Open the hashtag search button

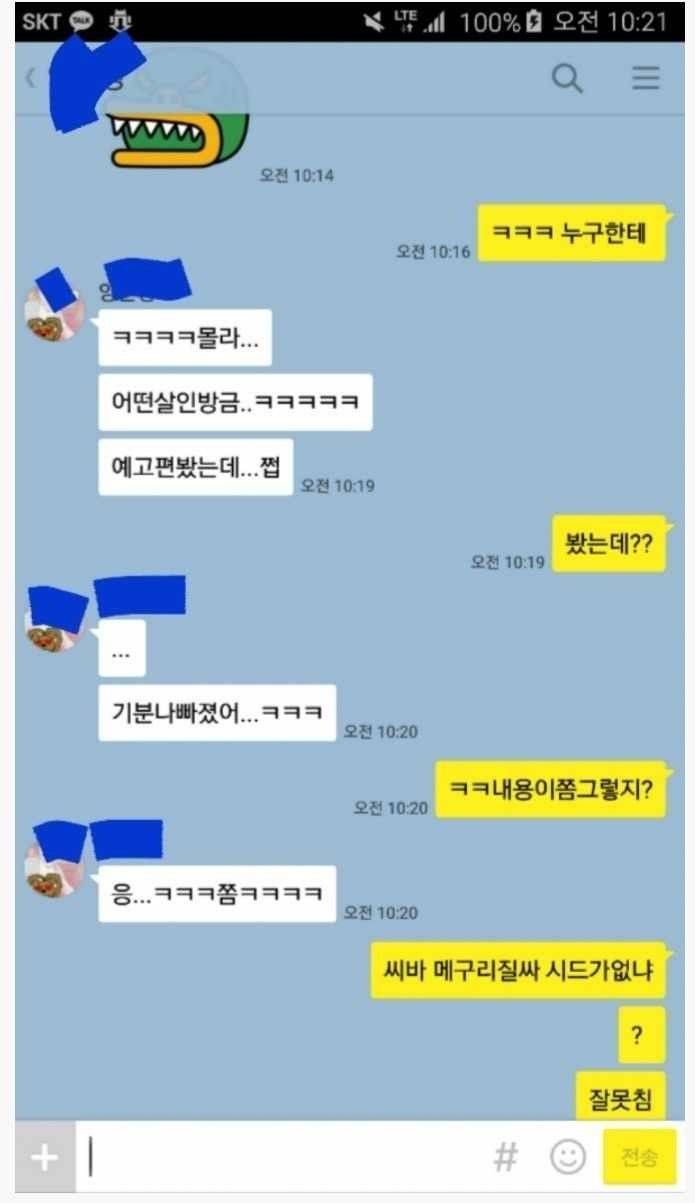pos(506,1158)
